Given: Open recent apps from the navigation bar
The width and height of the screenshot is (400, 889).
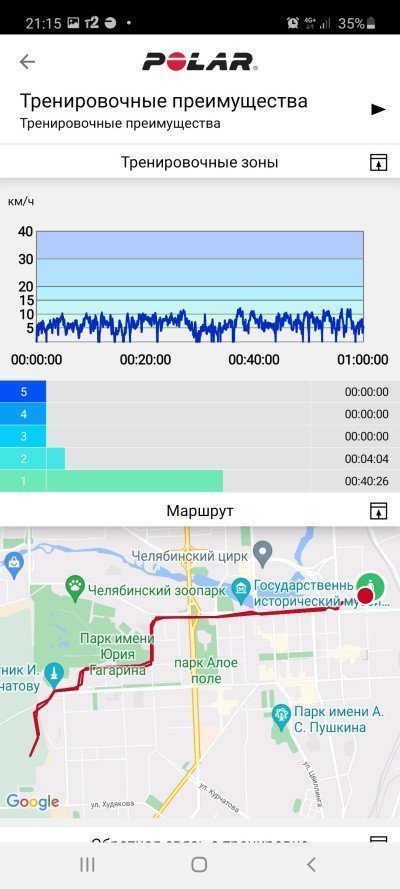Looking at the screenshot, I should pyautogui.click(x=87, y=864).
